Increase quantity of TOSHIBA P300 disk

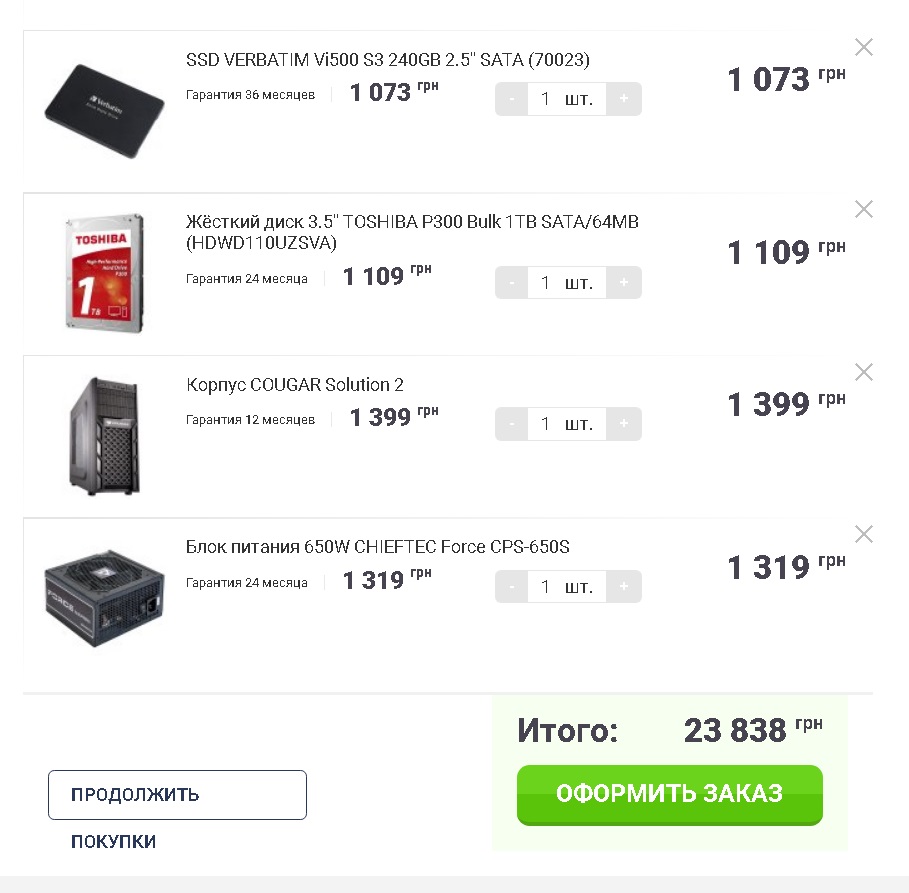623,283
